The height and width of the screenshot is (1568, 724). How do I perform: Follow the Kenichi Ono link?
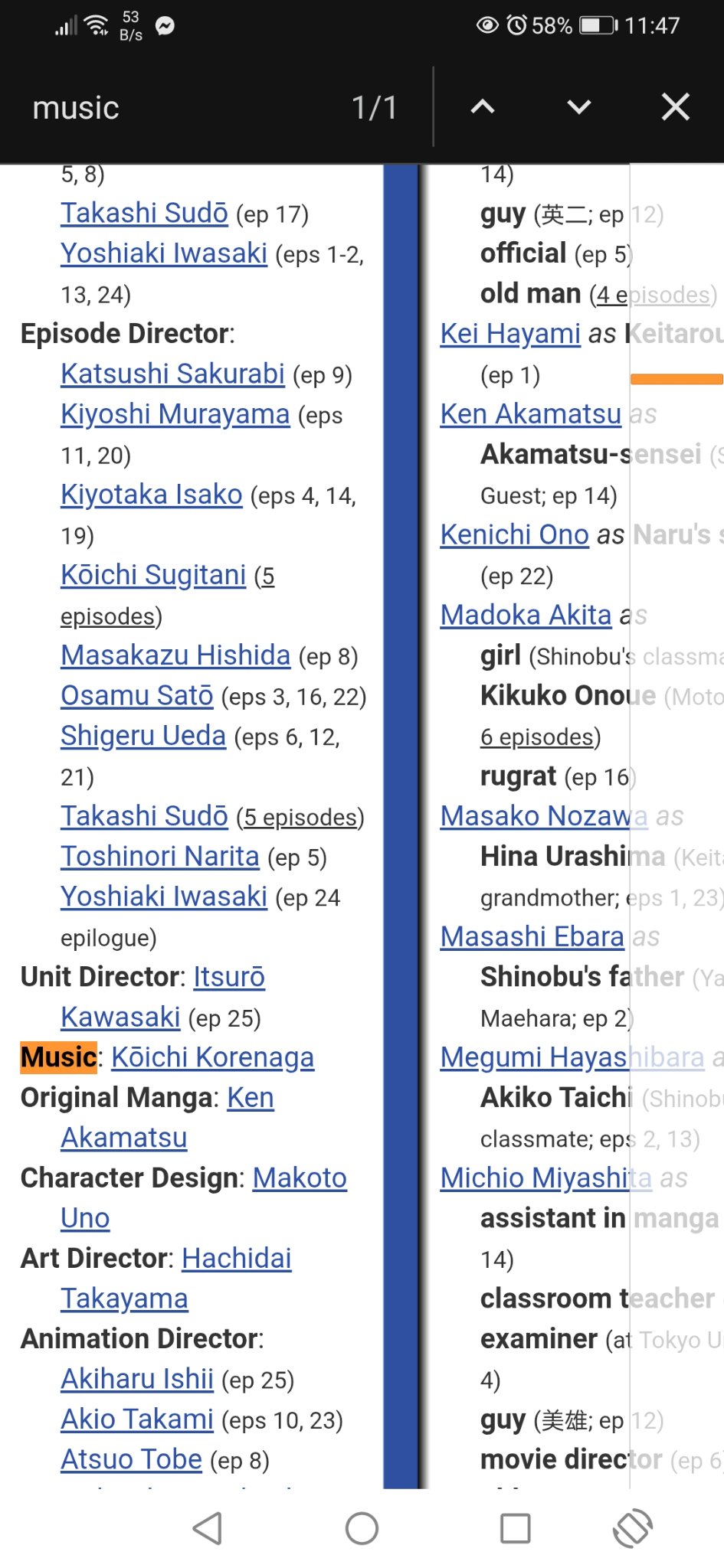(514, 534)
